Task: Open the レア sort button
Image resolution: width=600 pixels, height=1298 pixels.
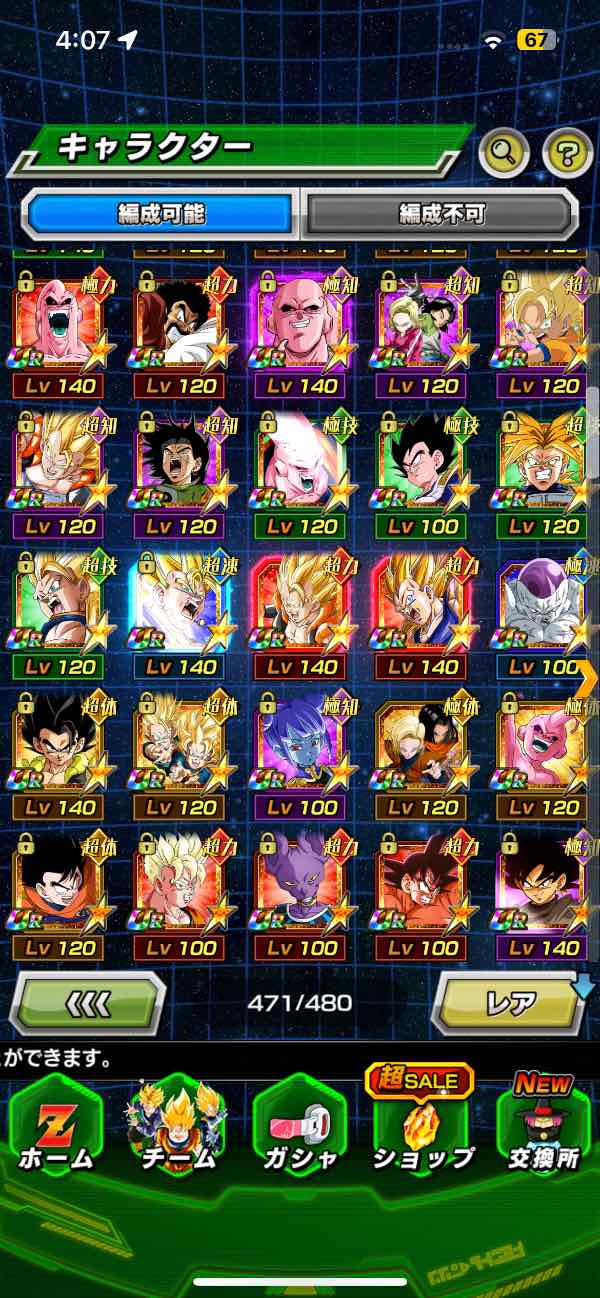Action: (510, 1001)
